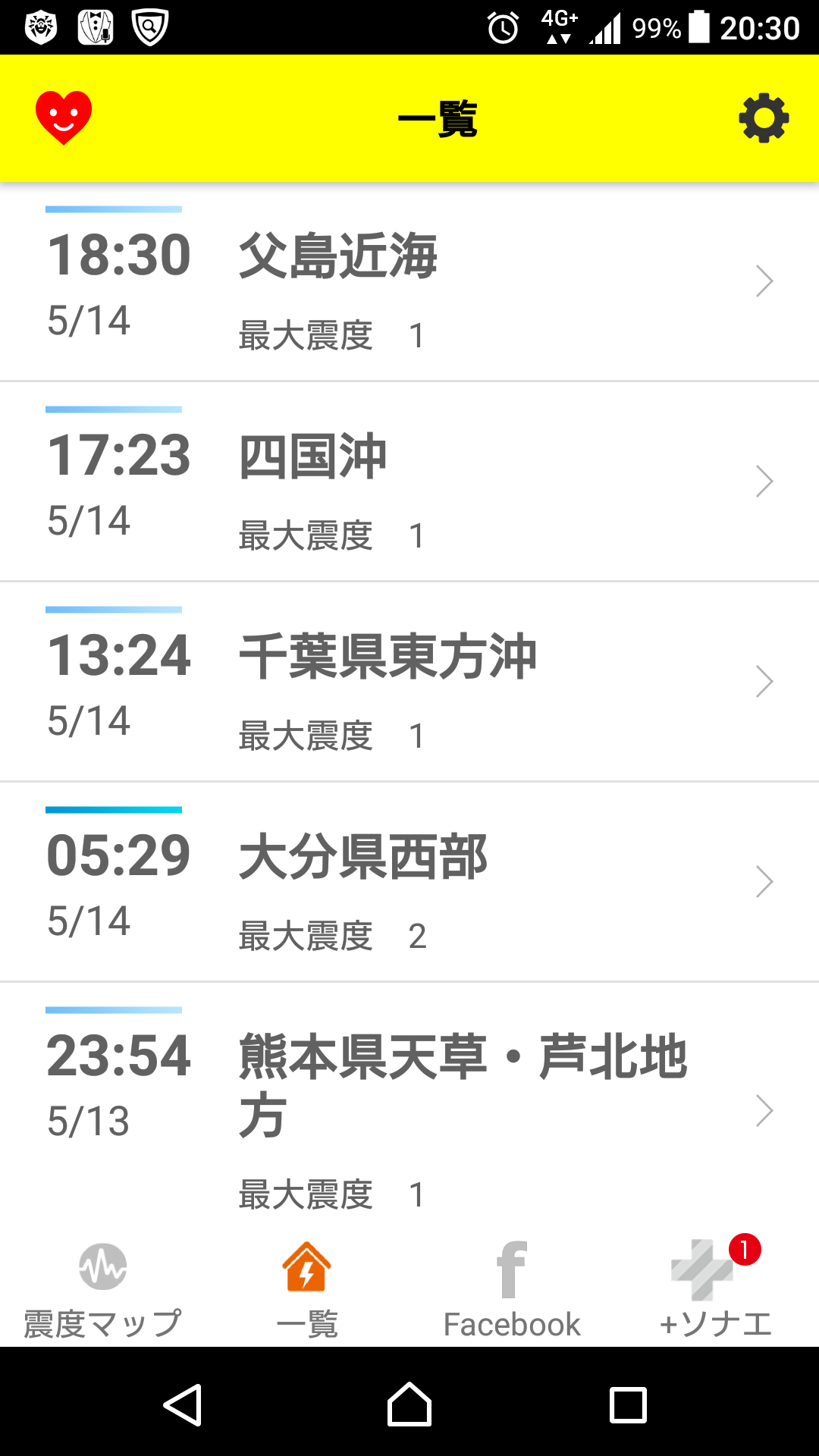View details for 17:23 四国沖 quake
The height and width of the screenshot is (1456, 819).
click(x=409, y=482)
